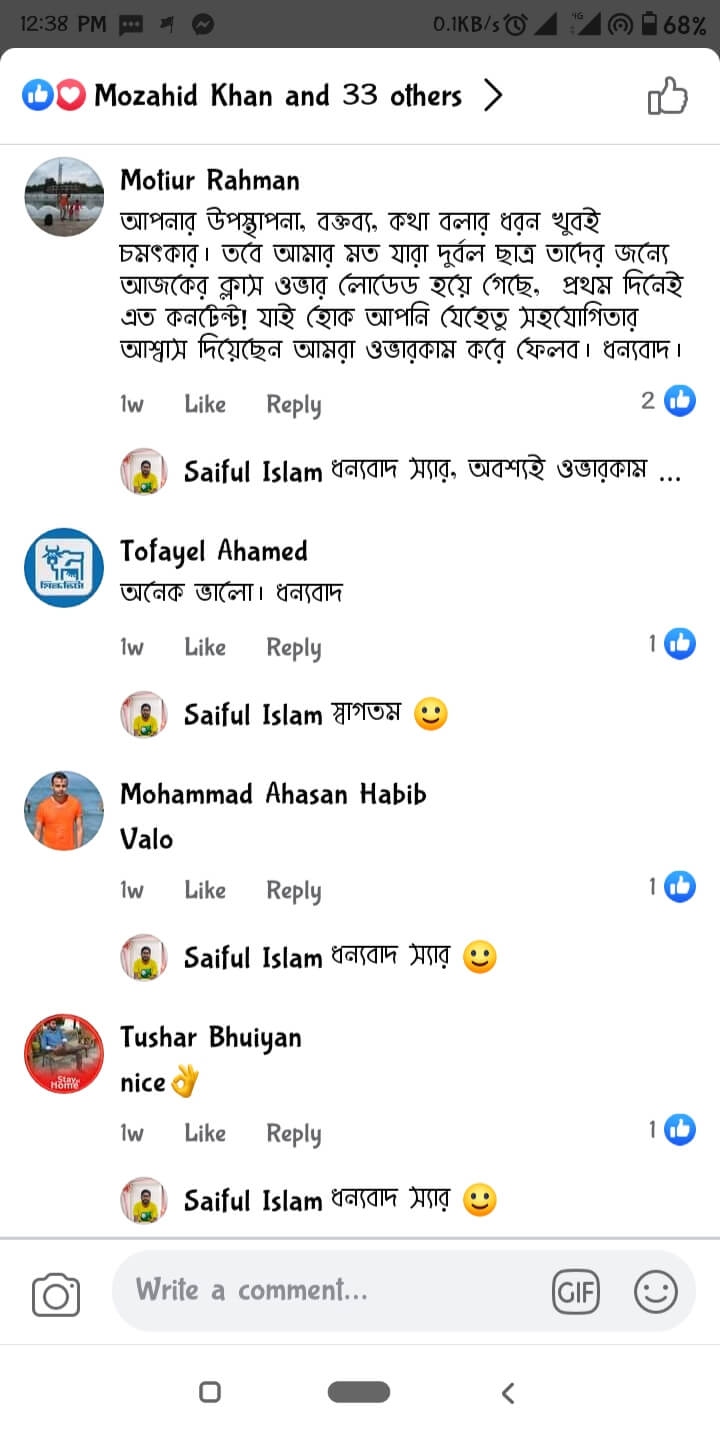Like Motiur Rahman's comment
The height and width of the screenshot is (1440, 720).
[x=205, y=404]
